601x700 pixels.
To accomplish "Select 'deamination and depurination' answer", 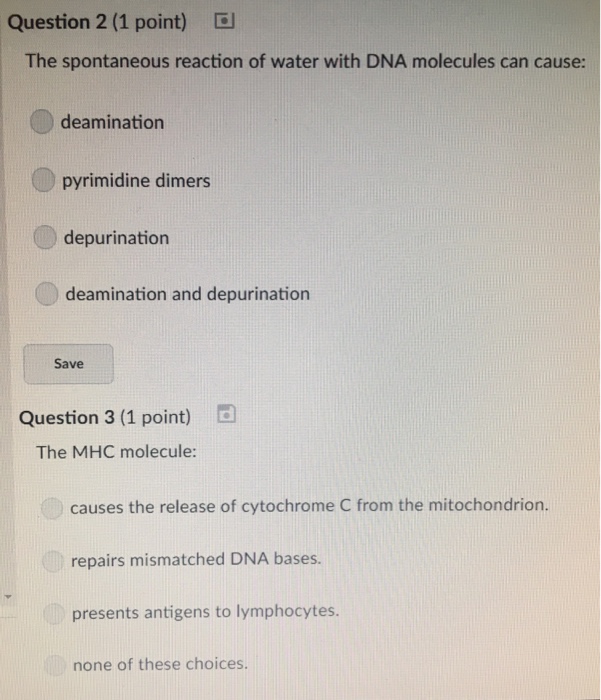I will click(47, 294).
